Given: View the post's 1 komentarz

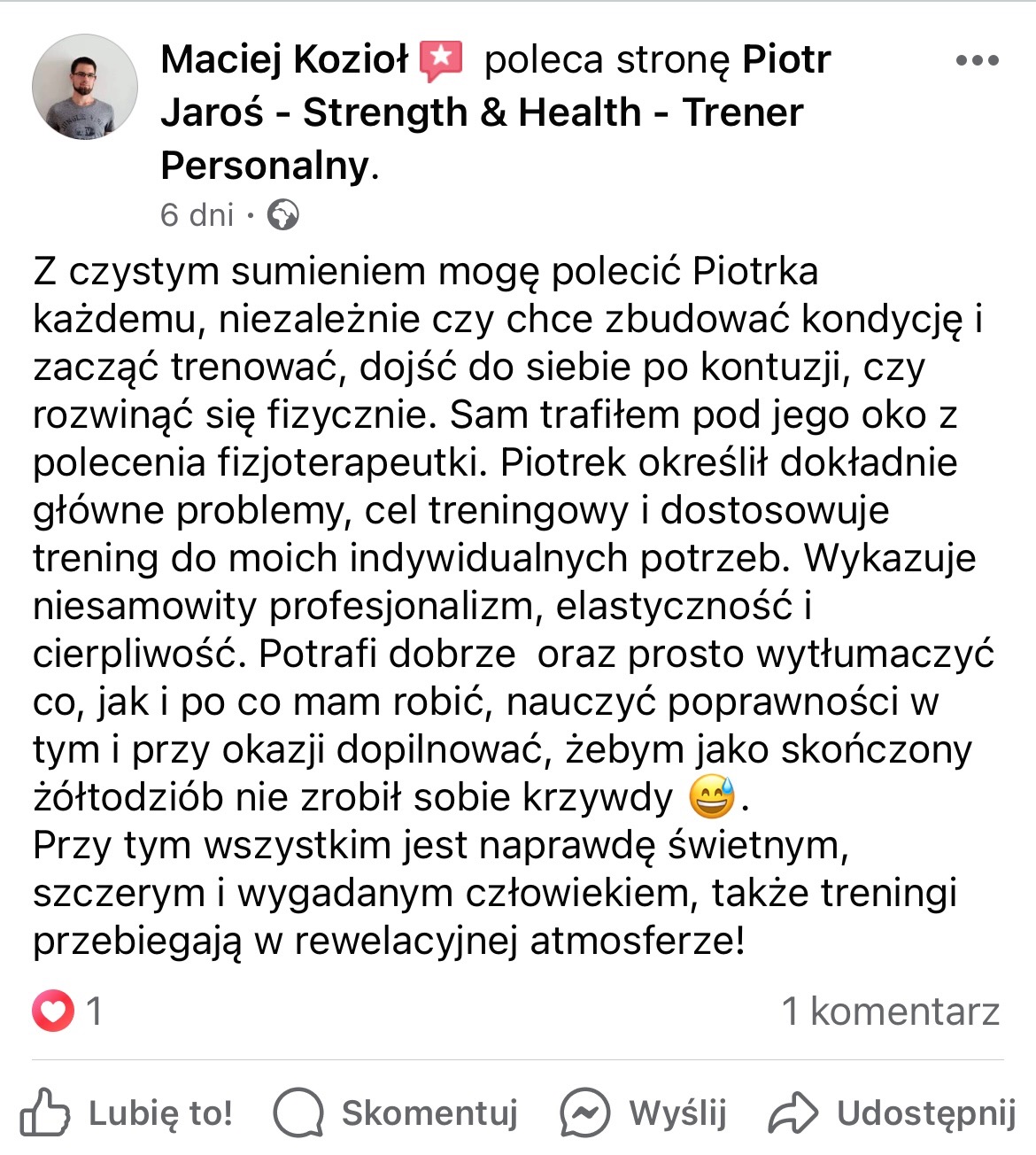Looking at the screenshot, I should point(888,1010).
